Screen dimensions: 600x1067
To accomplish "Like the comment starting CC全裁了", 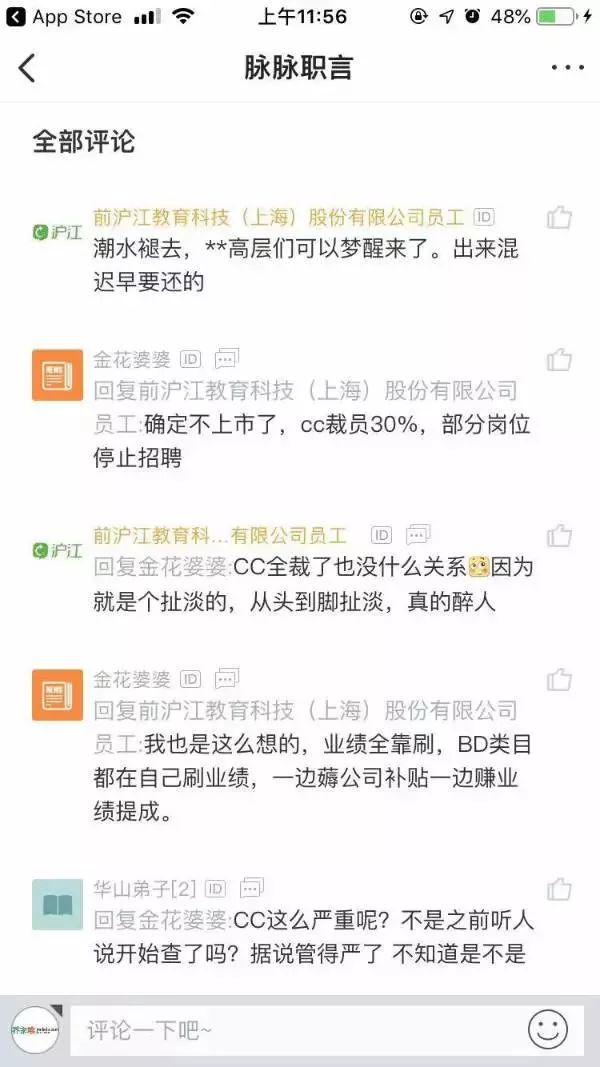I will pos(559,535).
